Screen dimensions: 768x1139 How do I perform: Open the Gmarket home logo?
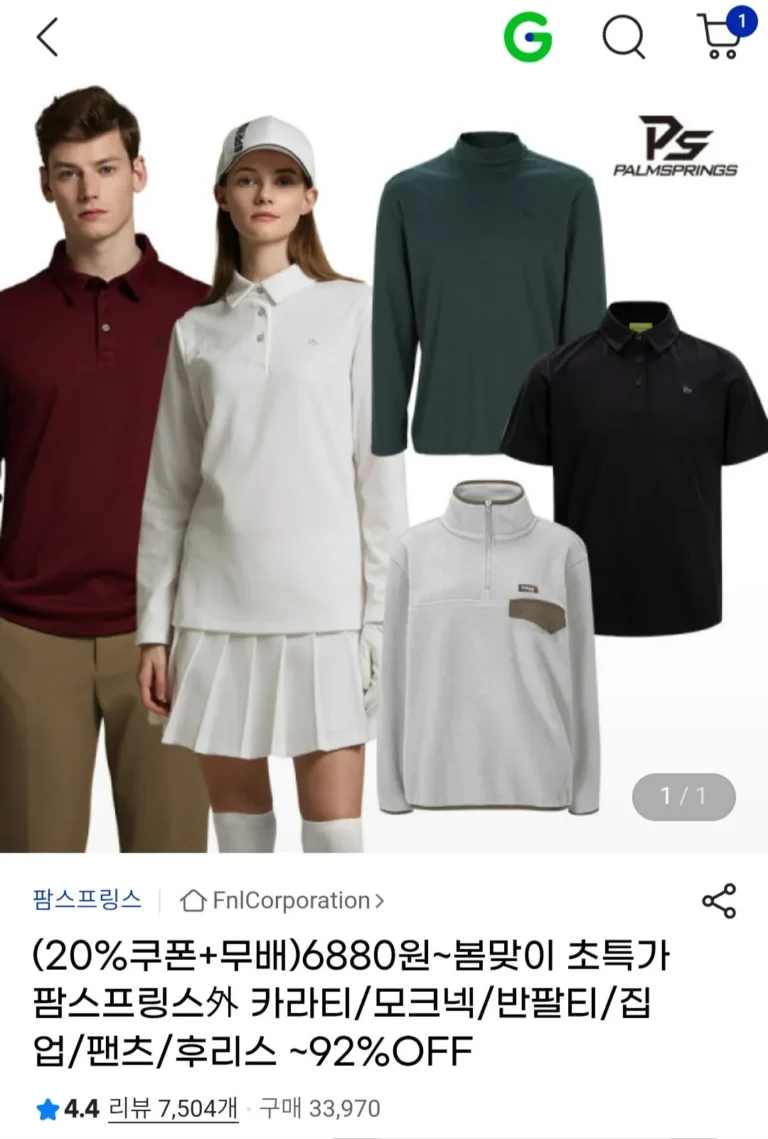(x=527, y=38)
